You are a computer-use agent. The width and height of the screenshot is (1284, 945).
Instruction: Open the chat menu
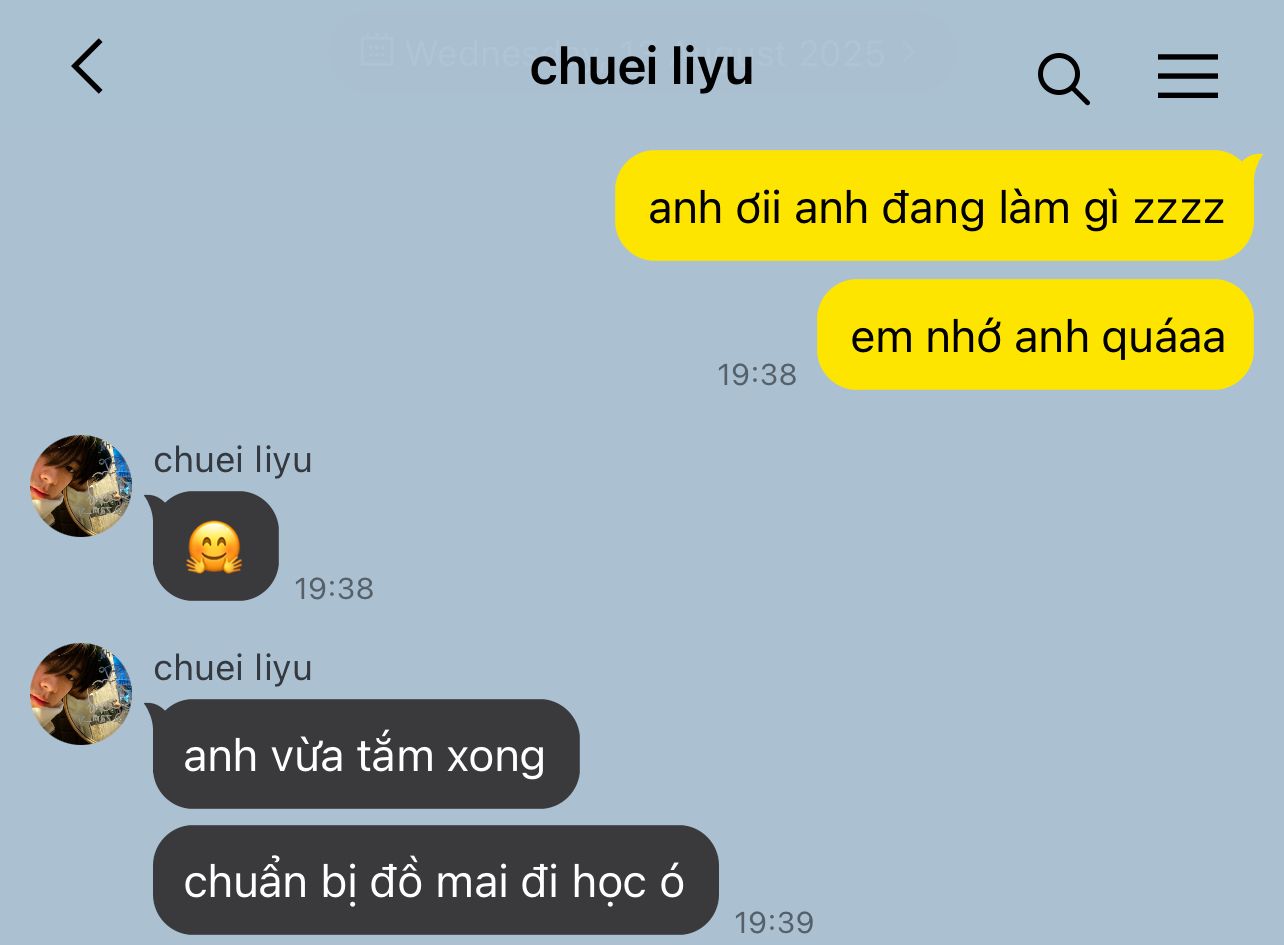pyautogui.click(x=1187, y=76)
